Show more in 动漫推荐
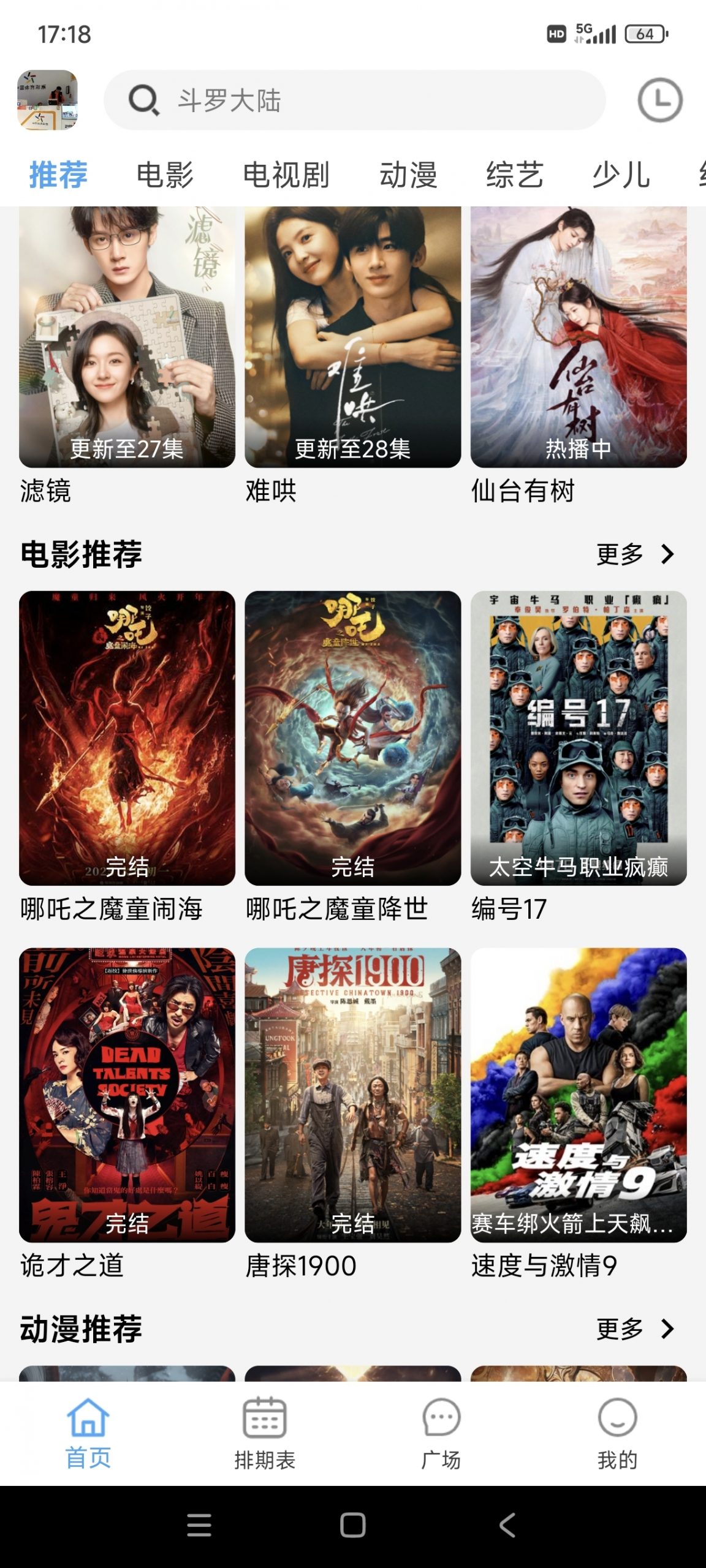The height and width of the screenshot is (1568, 706). pos(635,1329)
